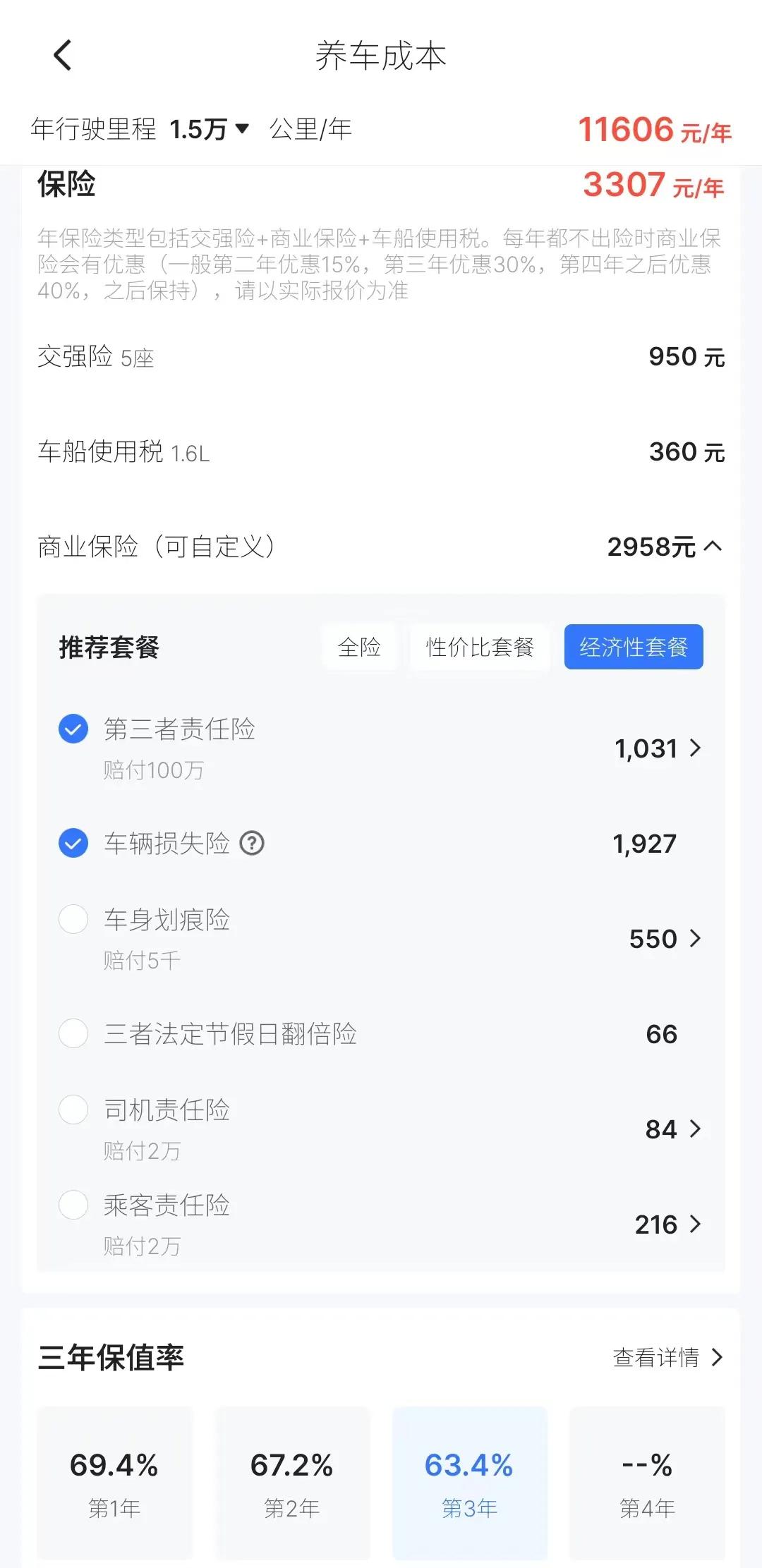Enable the 车身划痕险 option
Image resolution: width=762 pixels, height=1568 pixels.
pos(73,920)
